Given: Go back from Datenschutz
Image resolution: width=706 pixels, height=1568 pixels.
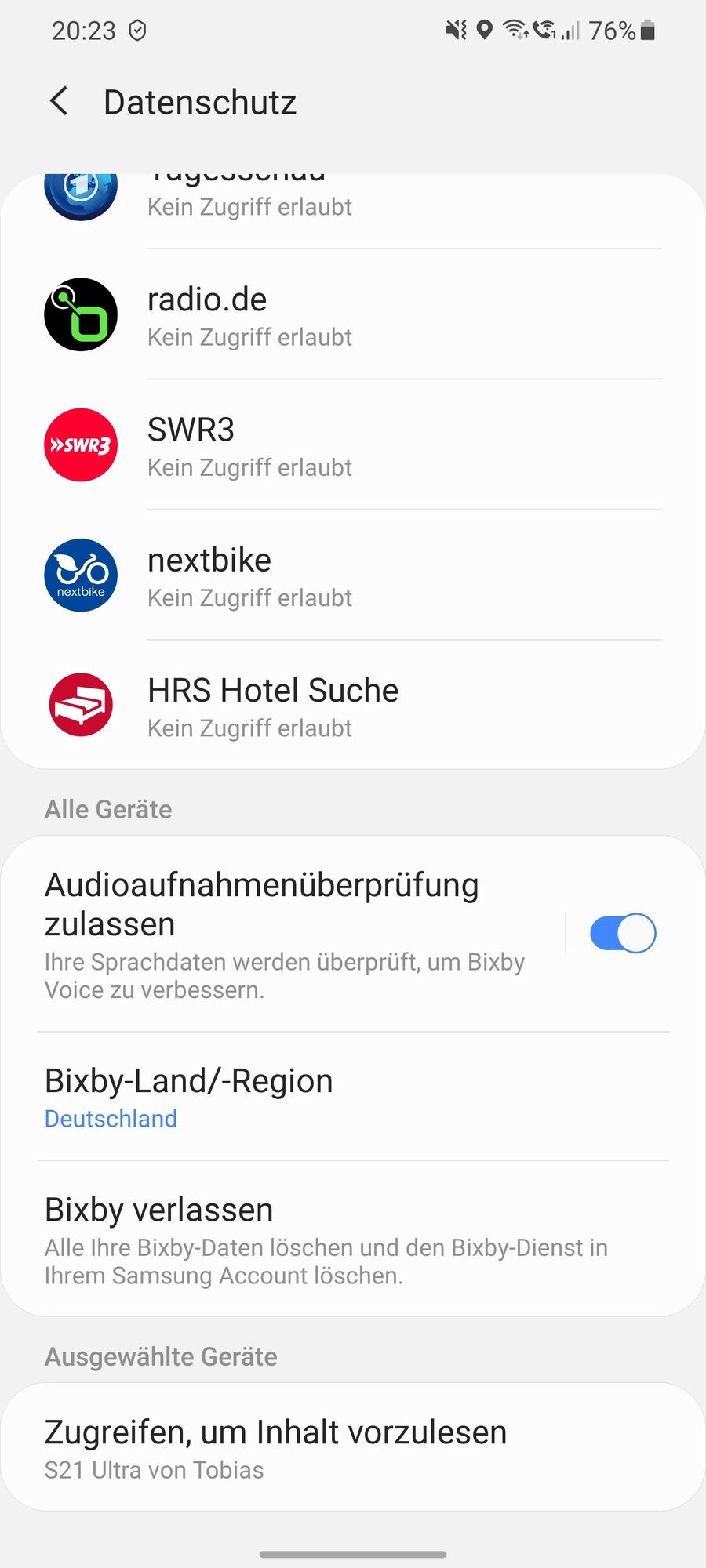Looking at the screenshot, I should click(60, 102).
